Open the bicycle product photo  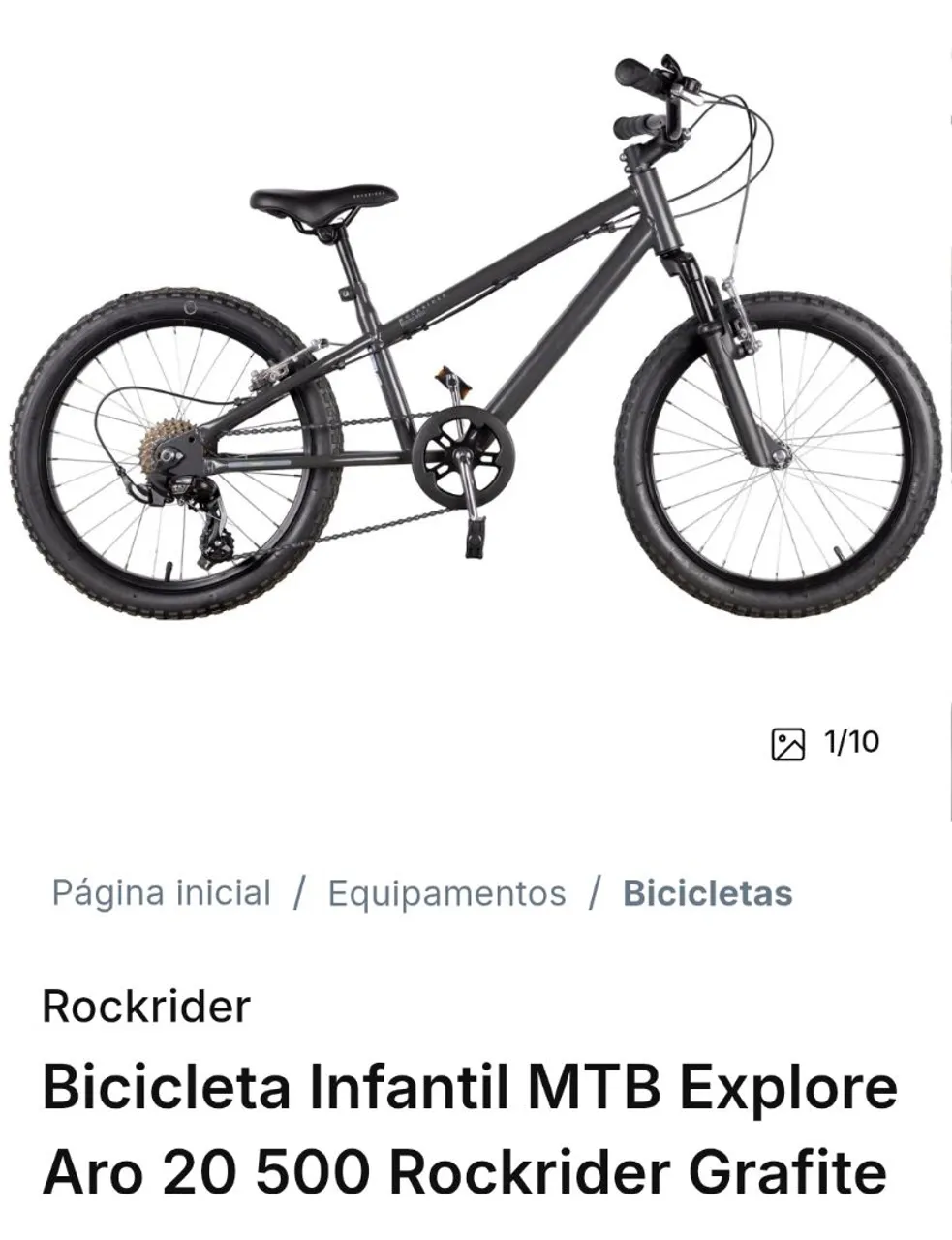[x=476, y=334]
